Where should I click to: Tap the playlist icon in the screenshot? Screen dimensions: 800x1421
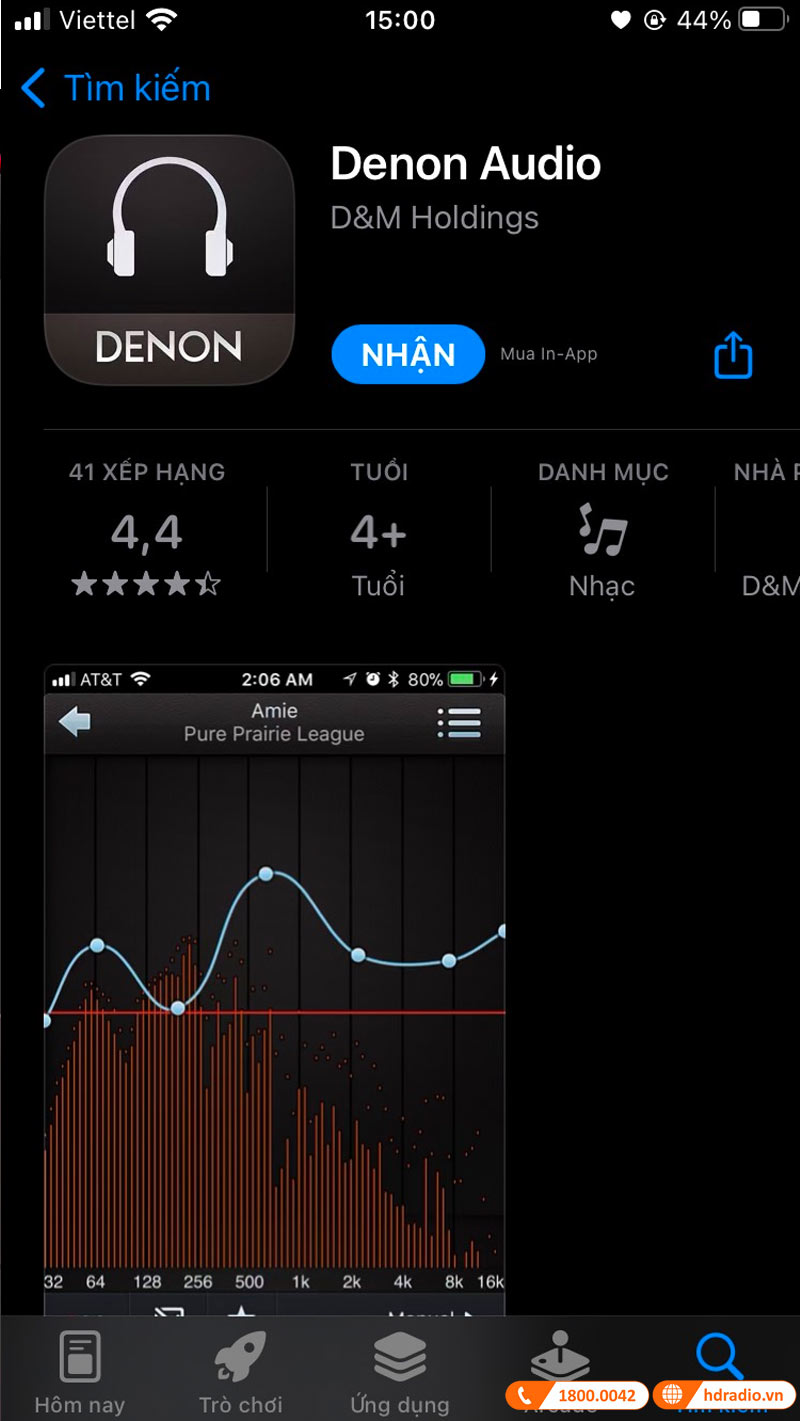458,723
